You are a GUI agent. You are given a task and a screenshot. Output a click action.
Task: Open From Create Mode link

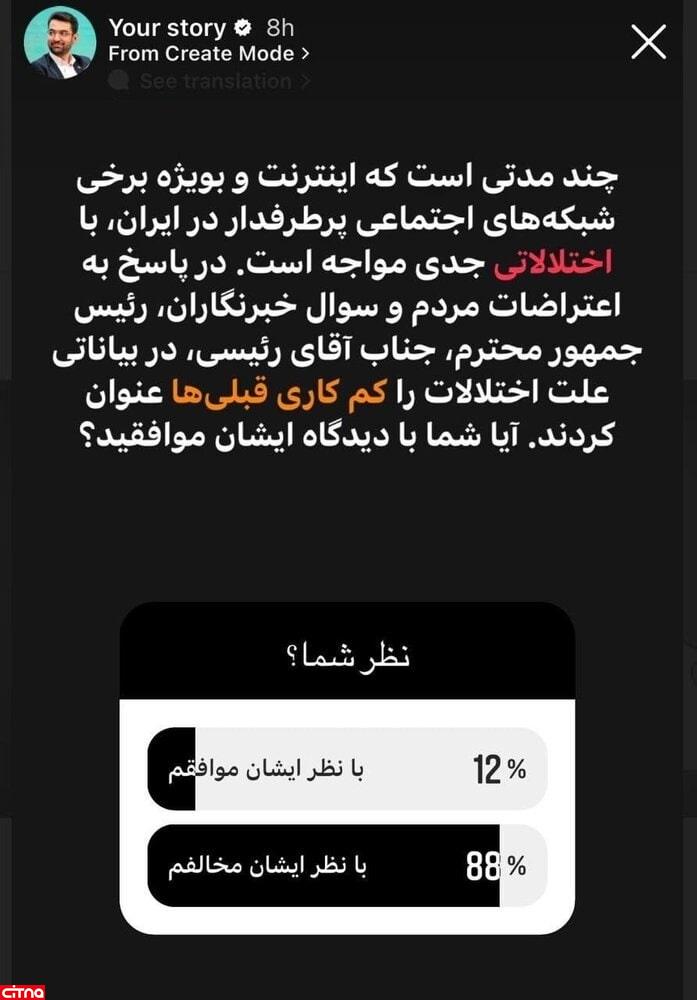[209, 53]
